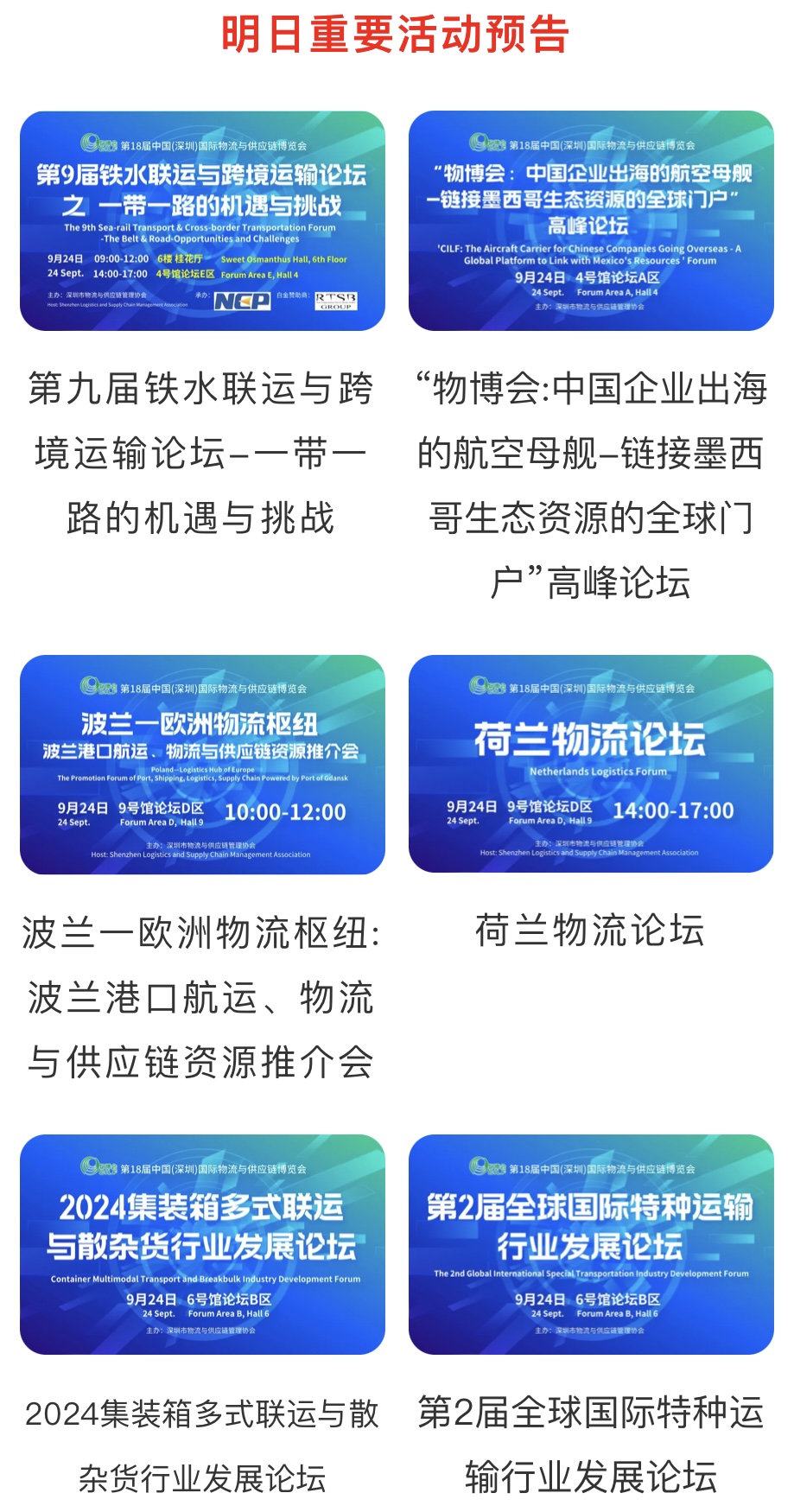The height and width of the screenshot is (1512, 794).
Task: Select the 荷兰物流论坛 card
Action: pyautogui.click(x=591, y=764)
